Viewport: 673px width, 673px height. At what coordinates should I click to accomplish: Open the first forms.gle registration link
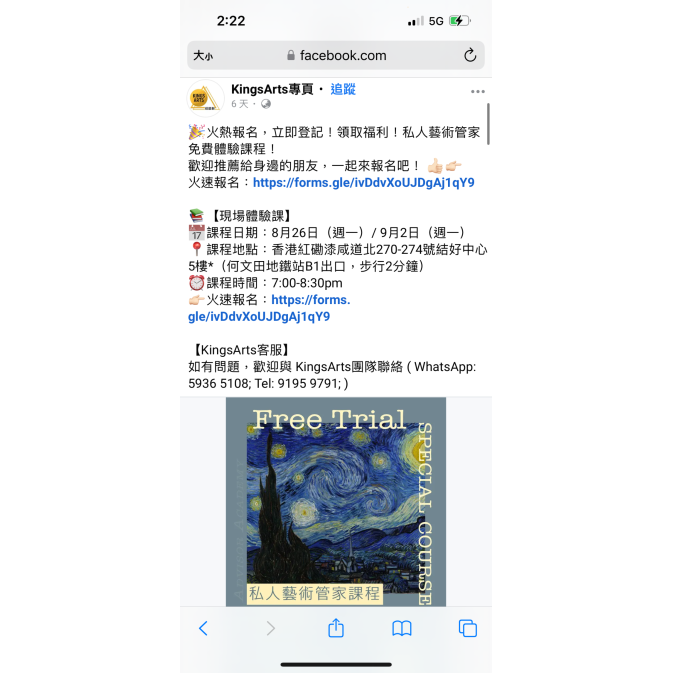click(363, 183)
